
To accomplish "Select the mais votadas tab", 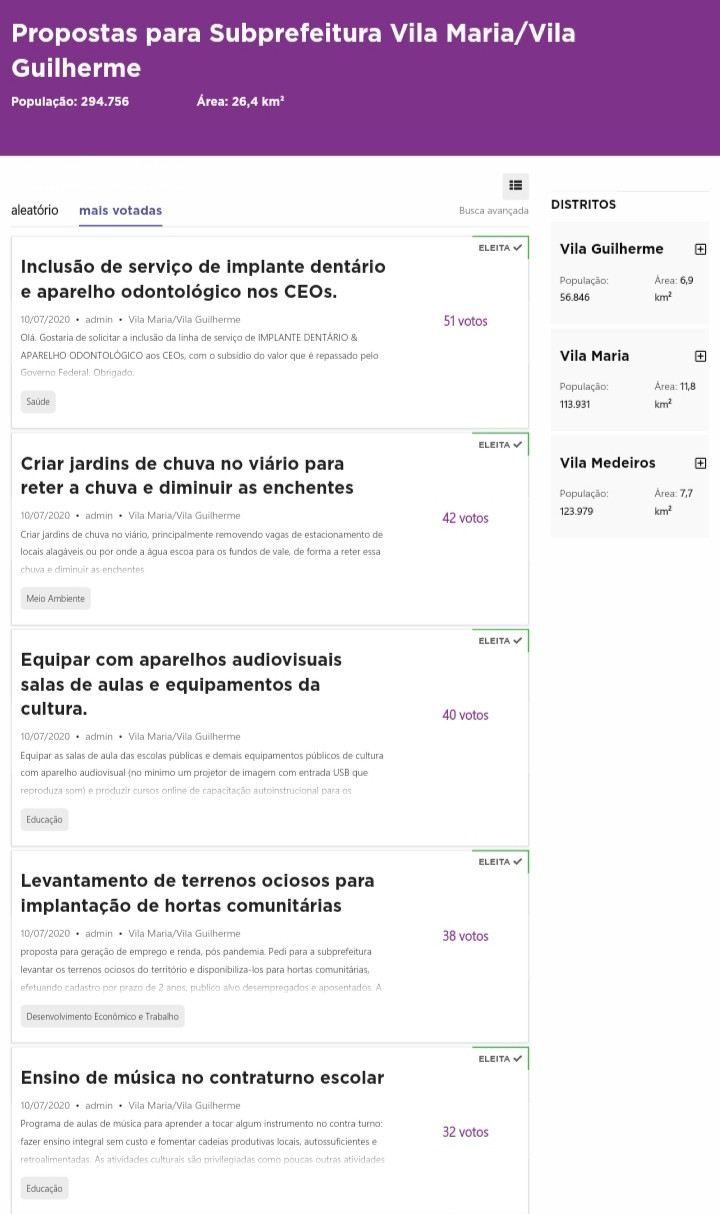I will point(121,210).
